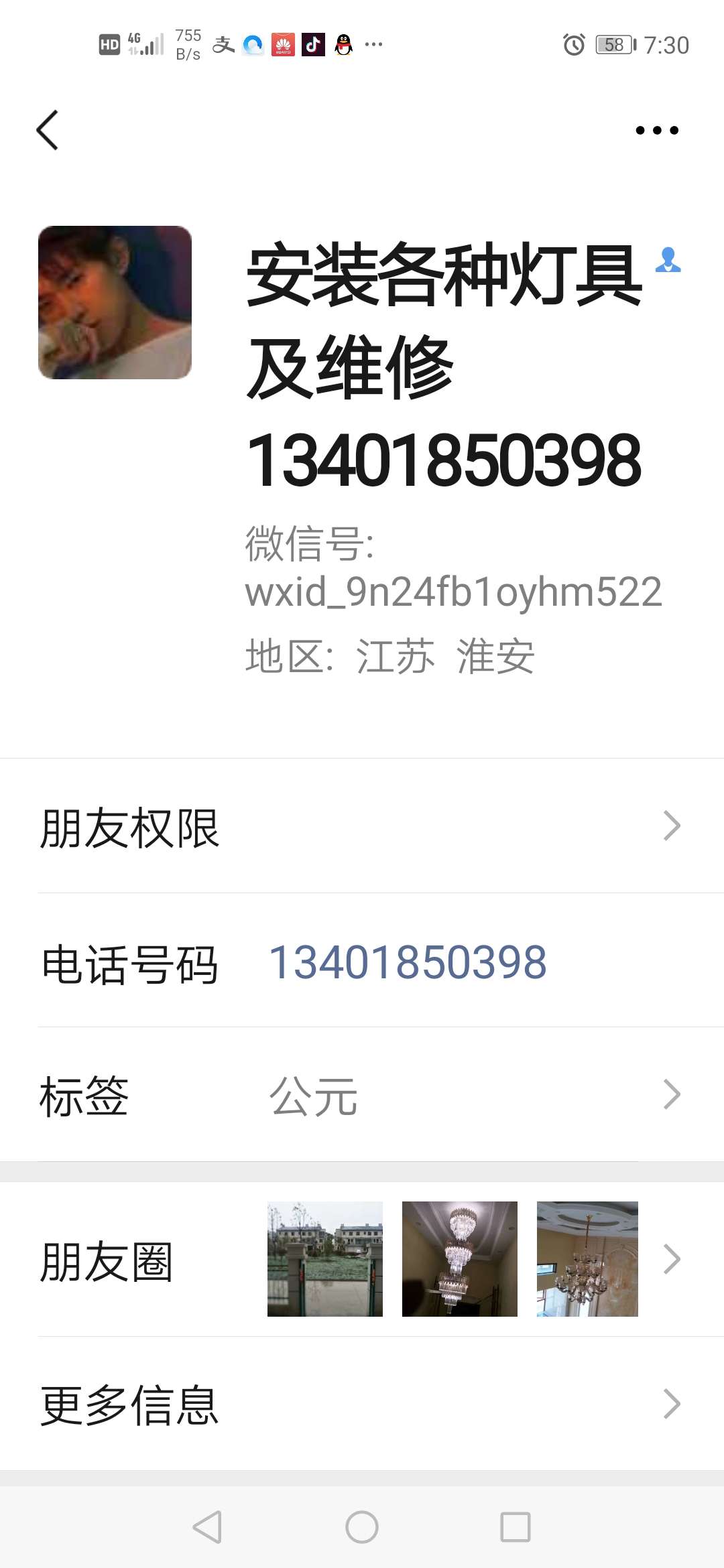Screen dimensions: 724x1568
Task: Open the three-dot overflow menu
Action: pos(657,130)
